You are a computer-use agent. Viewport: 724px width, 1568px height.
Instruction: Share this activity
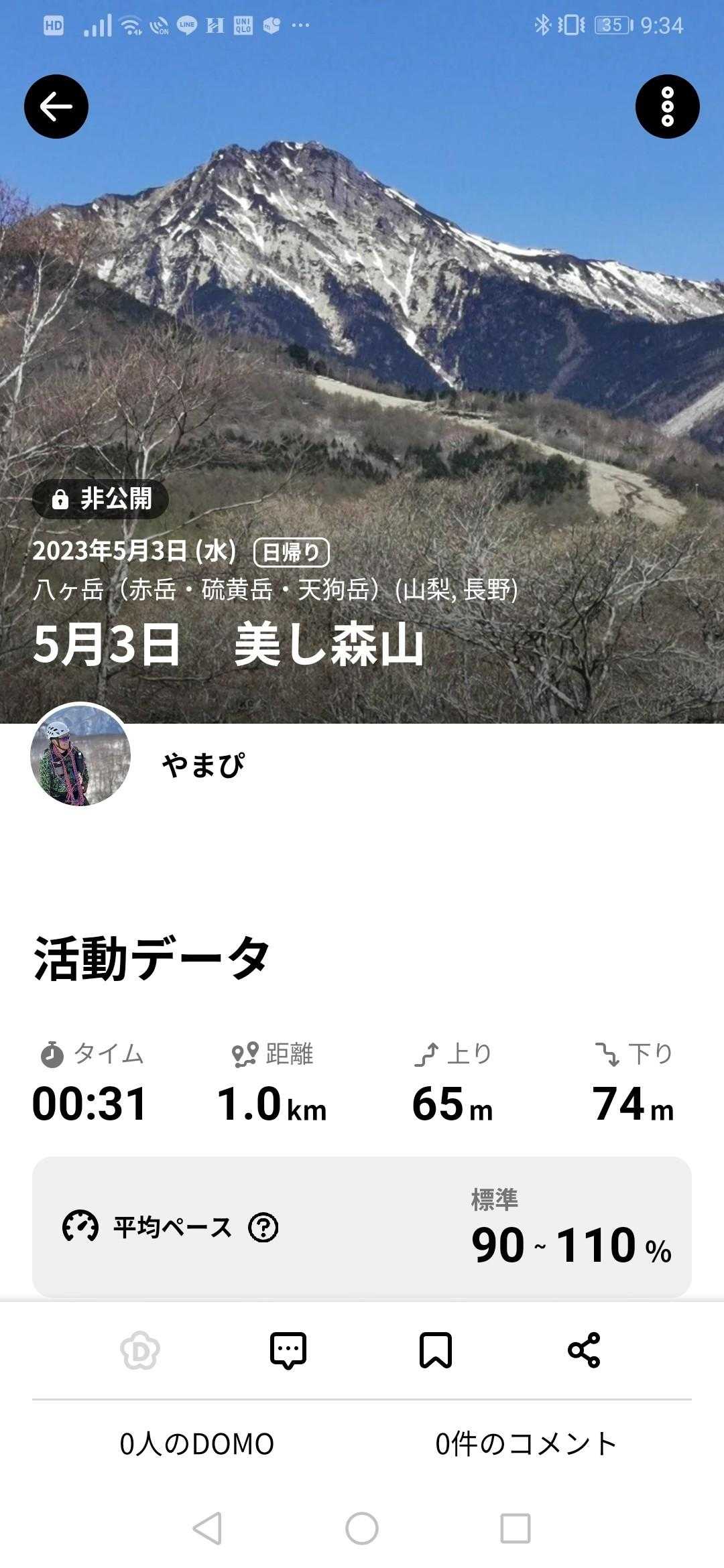[584, 1350]
